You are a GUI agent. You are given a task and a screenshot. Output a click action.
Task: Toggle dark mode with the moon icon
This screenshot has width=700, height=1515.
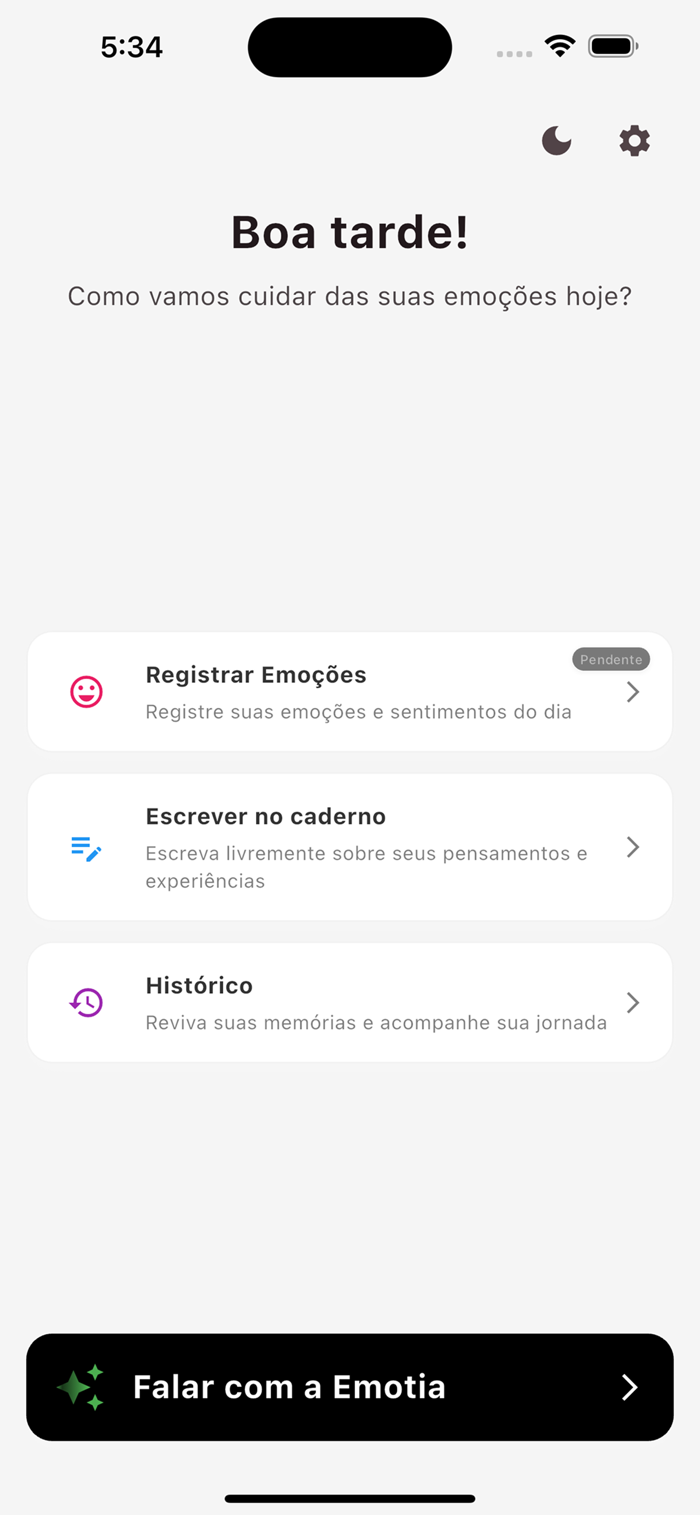556,141
